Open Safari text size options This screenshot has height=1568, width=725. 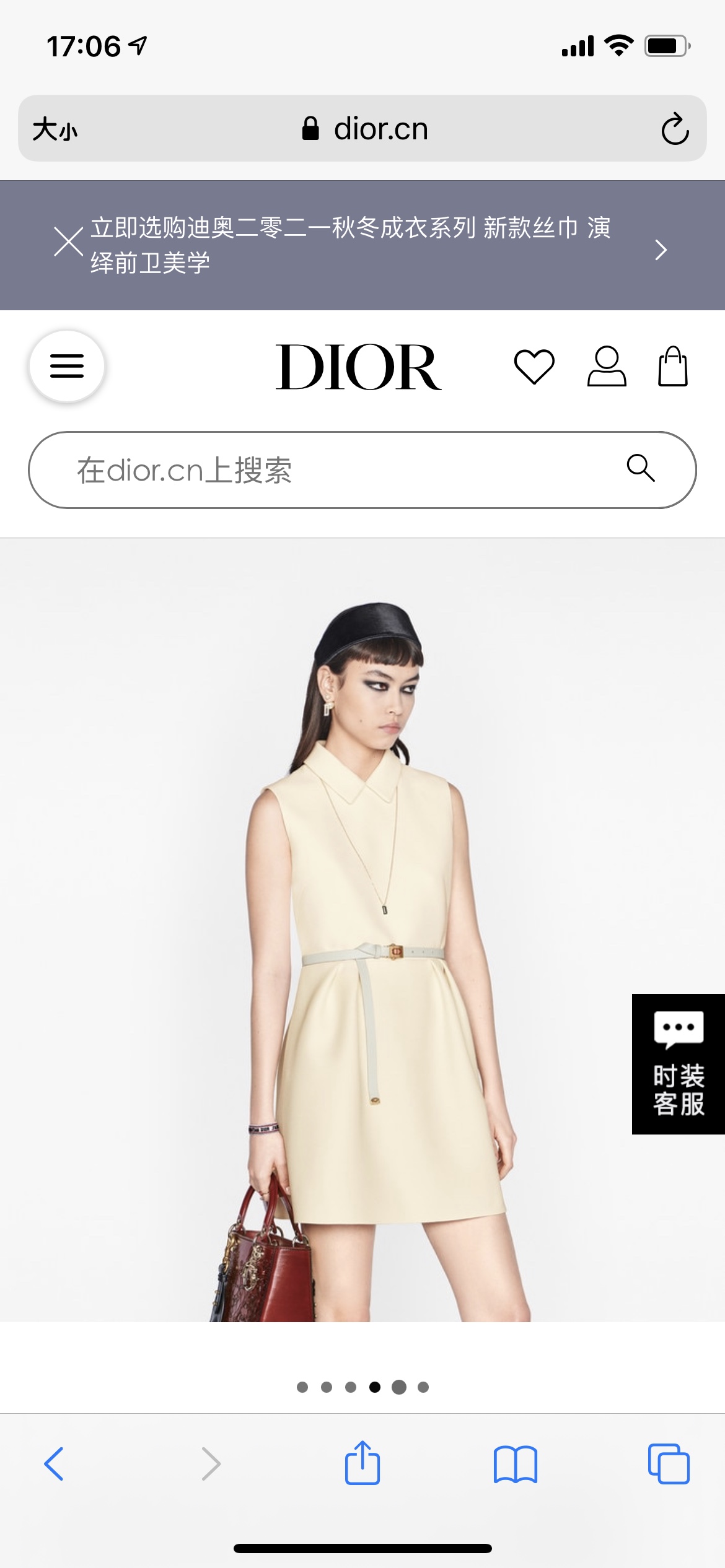(x=55, y=129)
